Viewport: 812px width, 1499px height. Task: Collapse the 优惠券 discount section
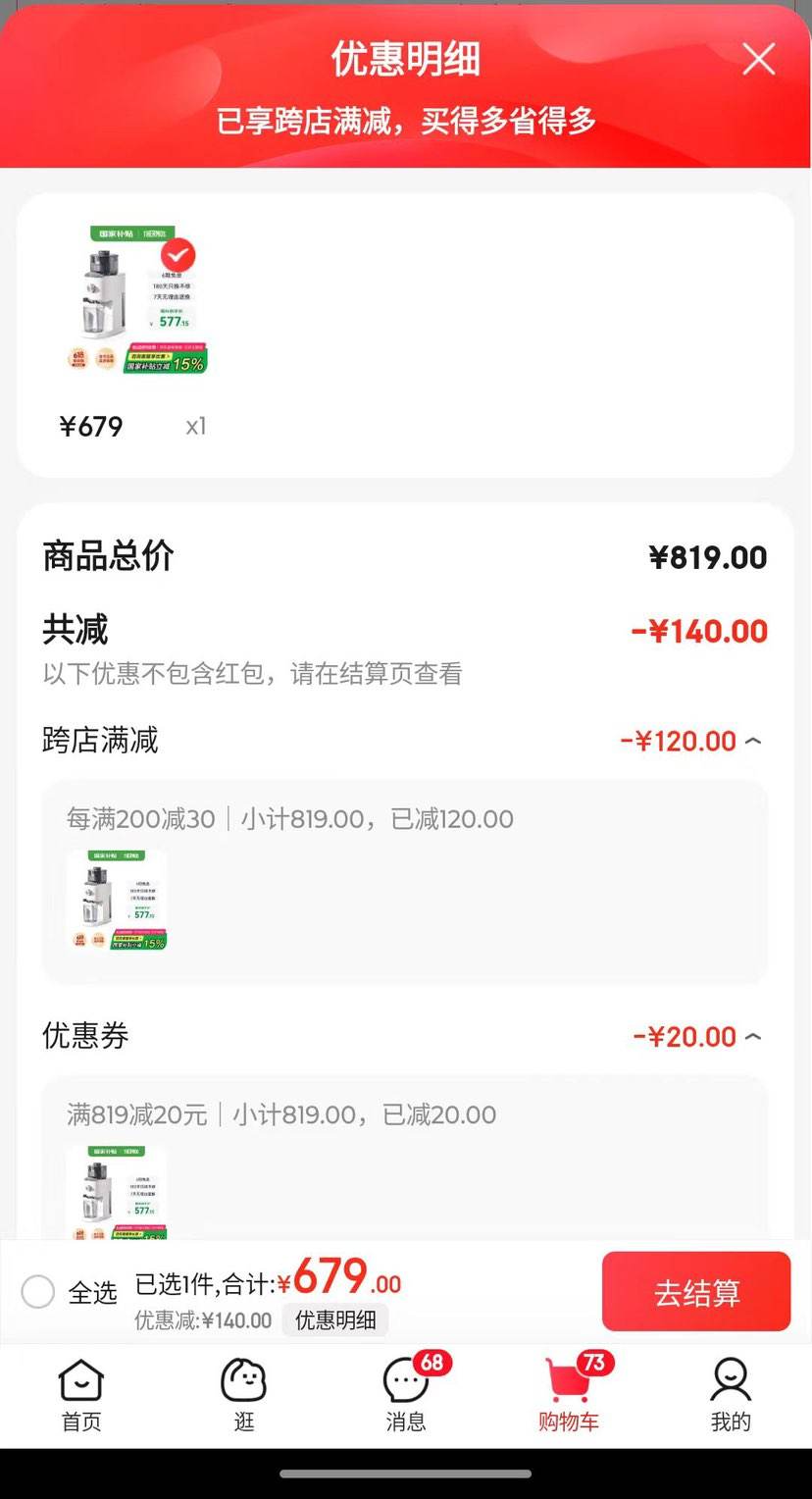(753, 1037)
